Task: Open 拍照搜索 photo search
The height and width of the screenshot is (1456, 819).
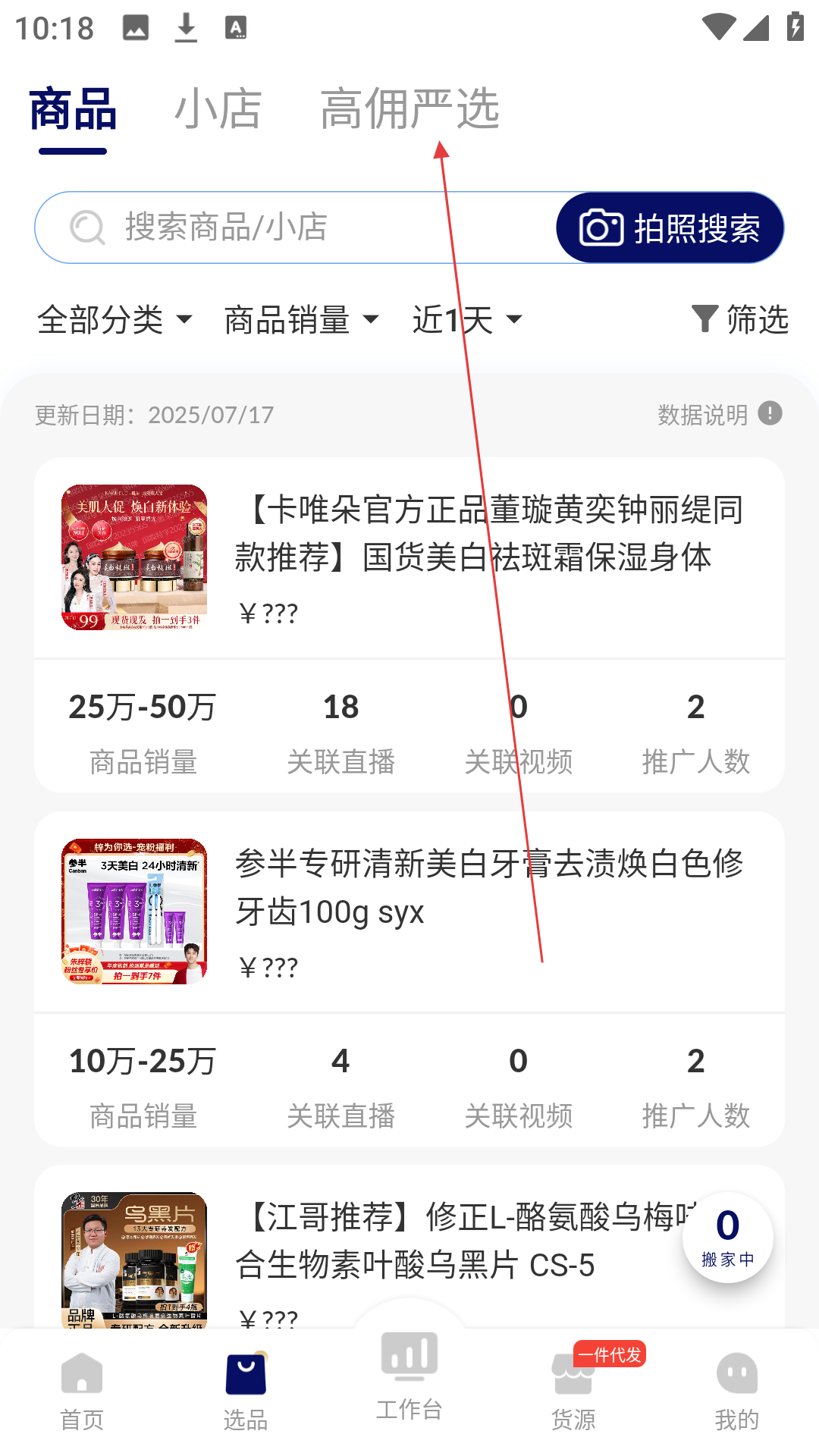Action: click(x=670, y=227)
